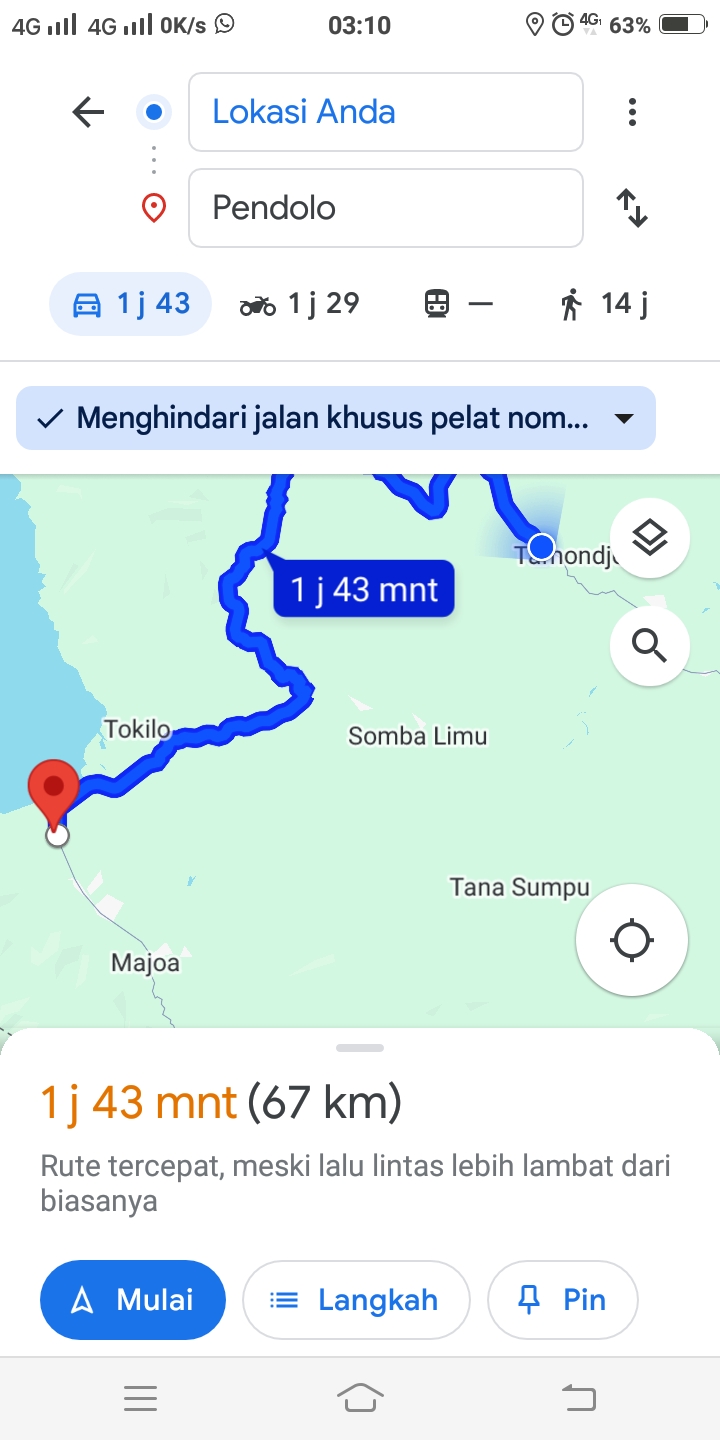View route steps with Langkah
720x1440 pixels.
coord(356,1300)
